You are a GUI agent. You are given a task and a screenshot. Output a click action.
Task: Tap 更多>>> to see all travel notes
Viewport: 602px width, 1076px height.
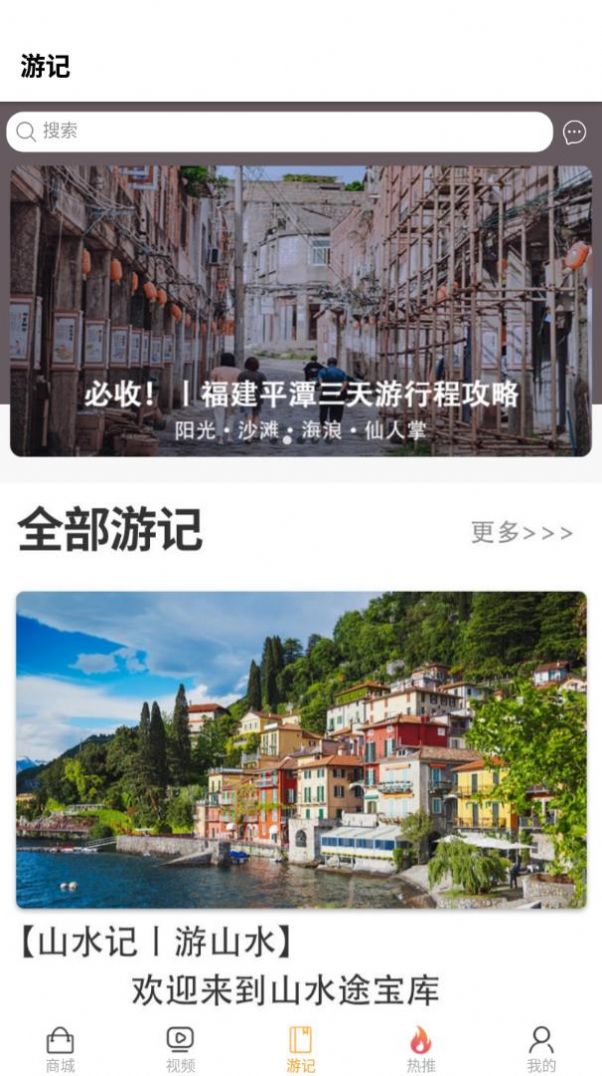[x=522, y=533]
